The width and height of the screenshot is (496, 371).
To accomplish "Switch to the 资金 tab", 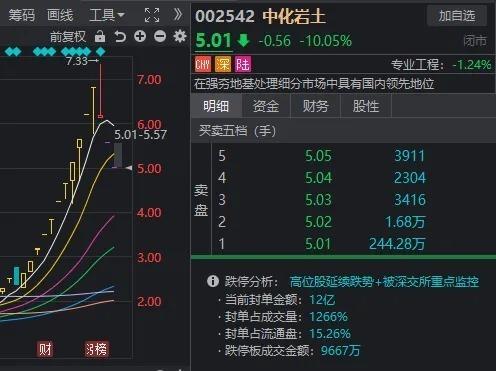I will [x=266, y=106].
